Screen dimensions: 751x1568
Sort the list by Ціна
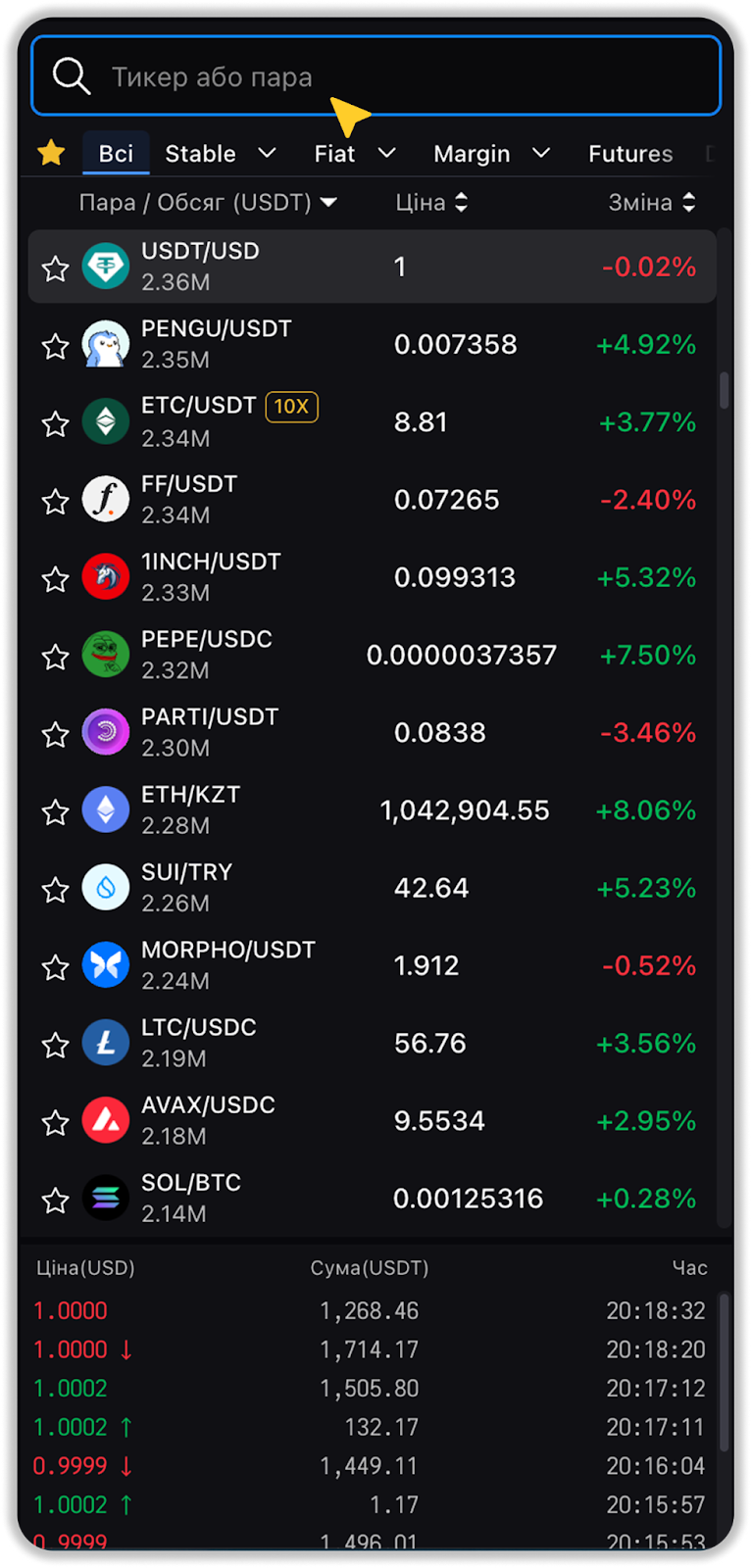tap(431, 203)
